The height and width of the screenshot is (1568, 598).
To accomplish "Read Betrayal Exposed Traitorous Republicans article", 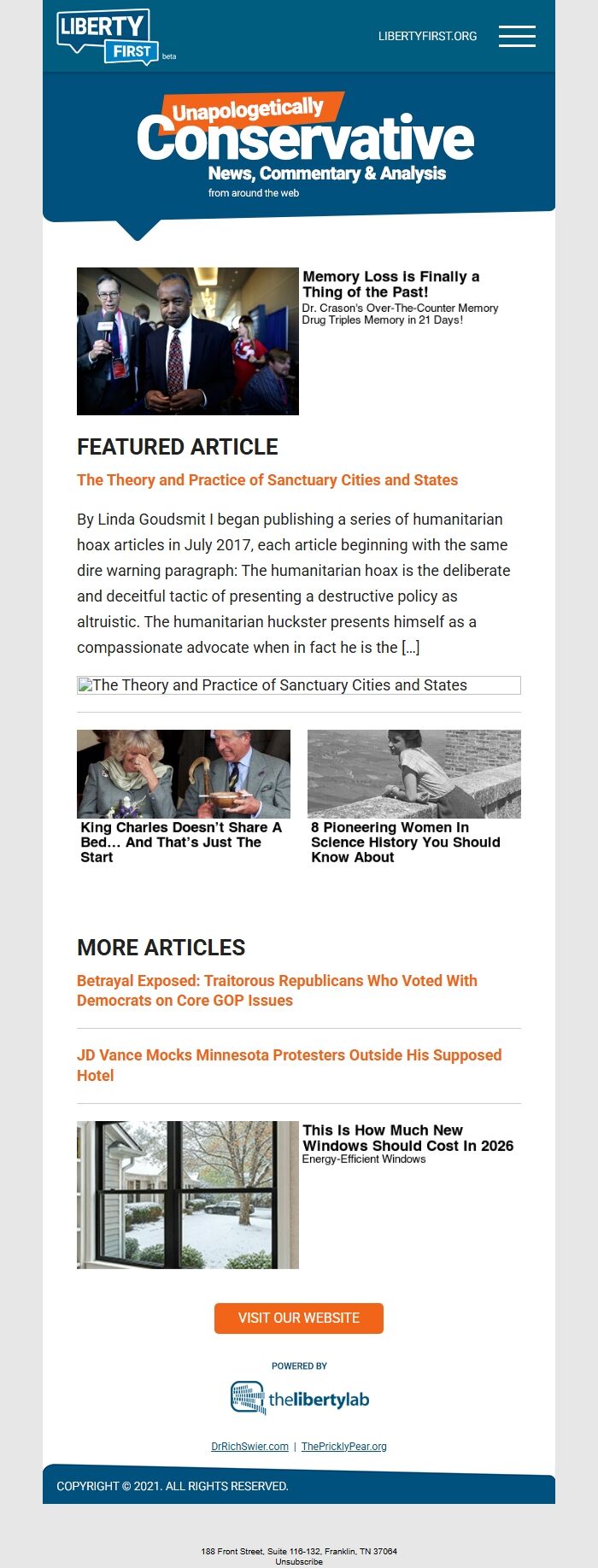I will [277, 990].
